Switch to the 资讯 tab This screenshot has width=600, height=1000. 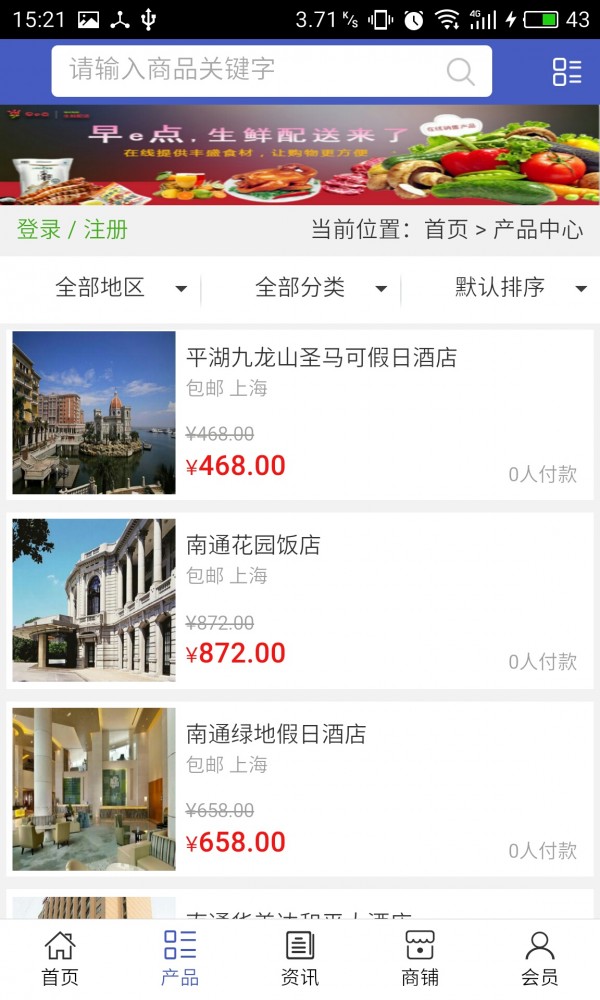[300, 958]
